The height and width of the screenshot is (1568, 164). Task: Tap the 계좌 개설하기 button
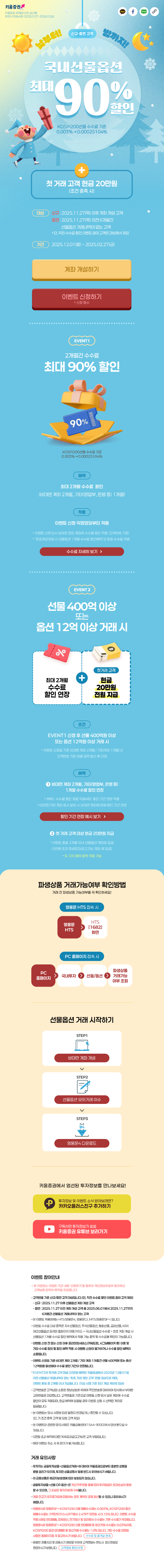[82, 269]
